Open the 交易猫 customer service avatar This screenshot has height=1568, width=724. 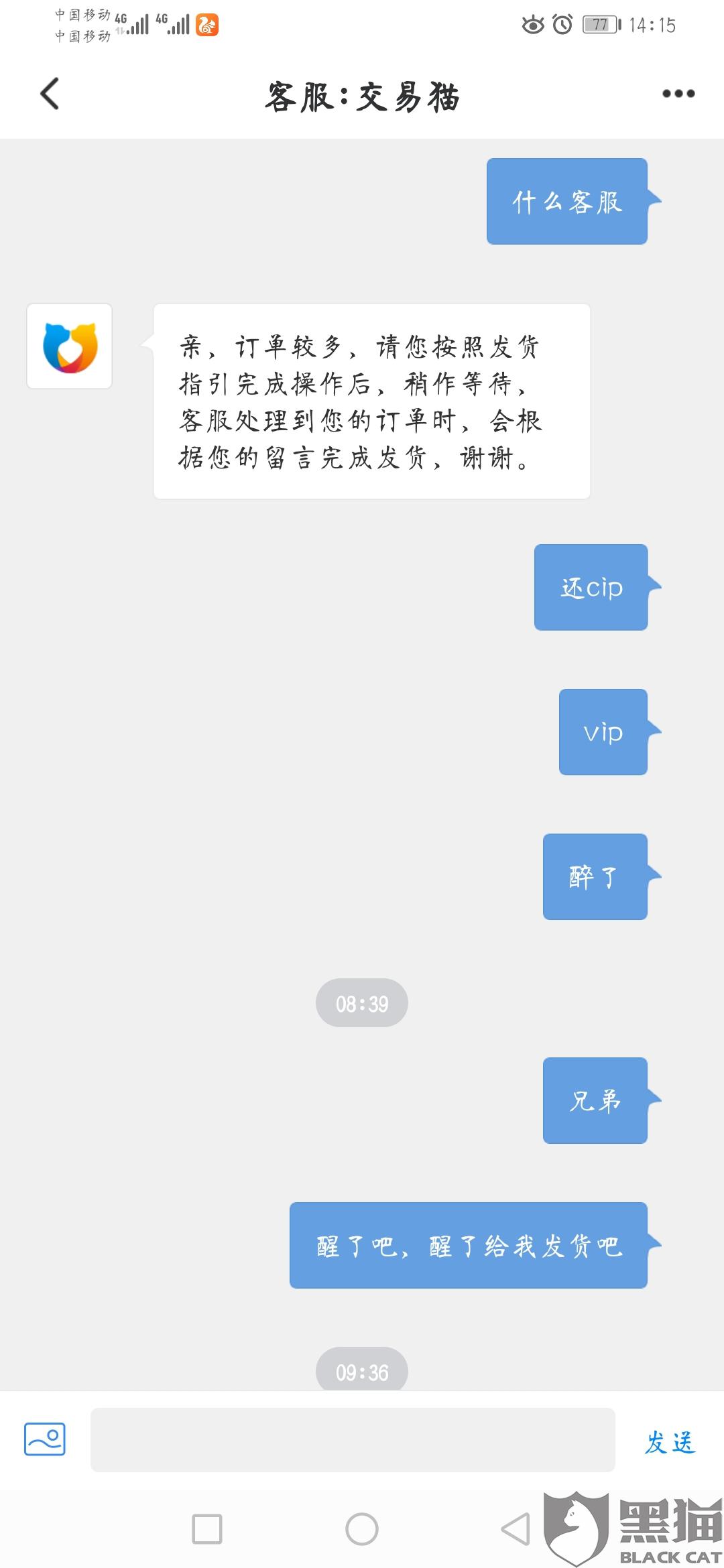[x=69, y=346]
